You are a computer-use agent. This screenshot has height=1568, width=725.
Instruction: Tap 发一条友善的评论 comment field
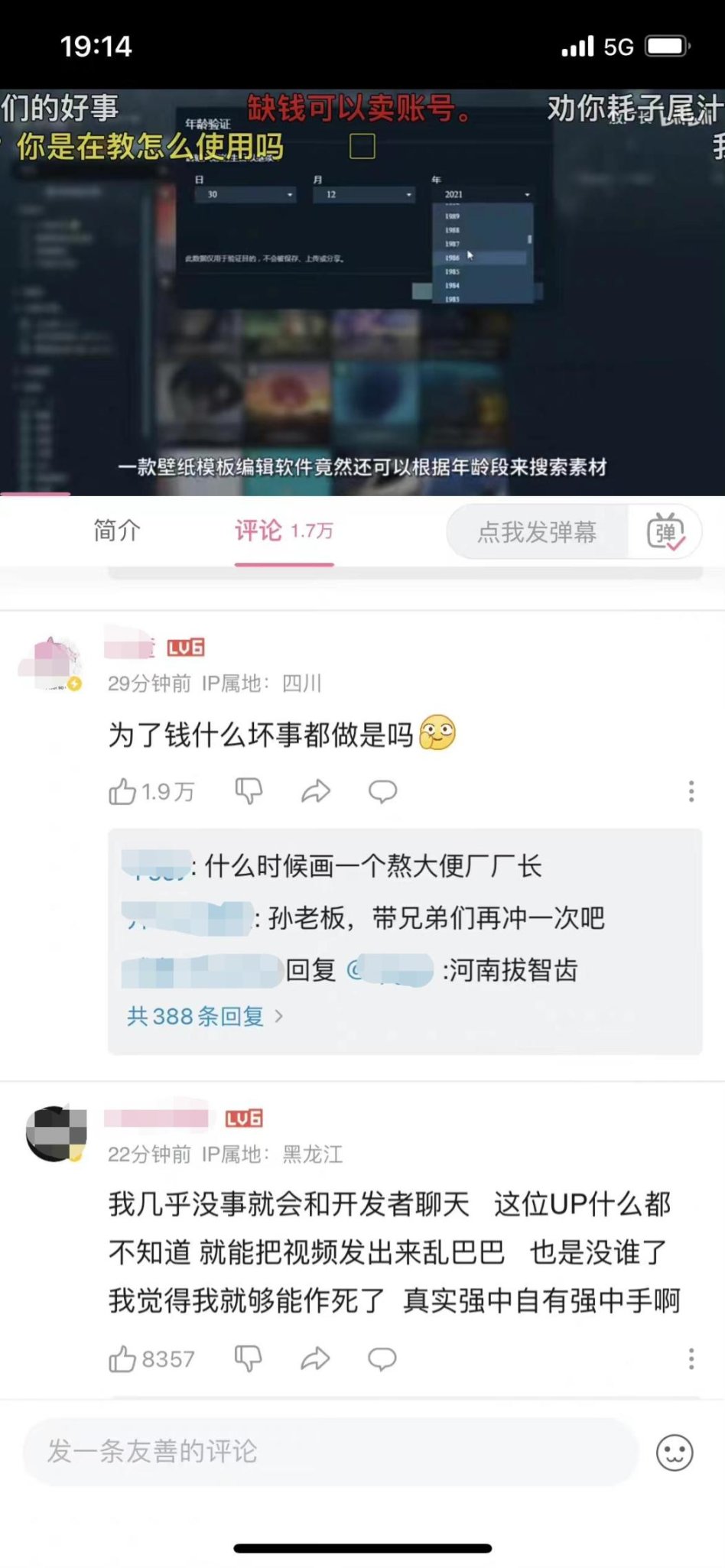coord(330,1451)
